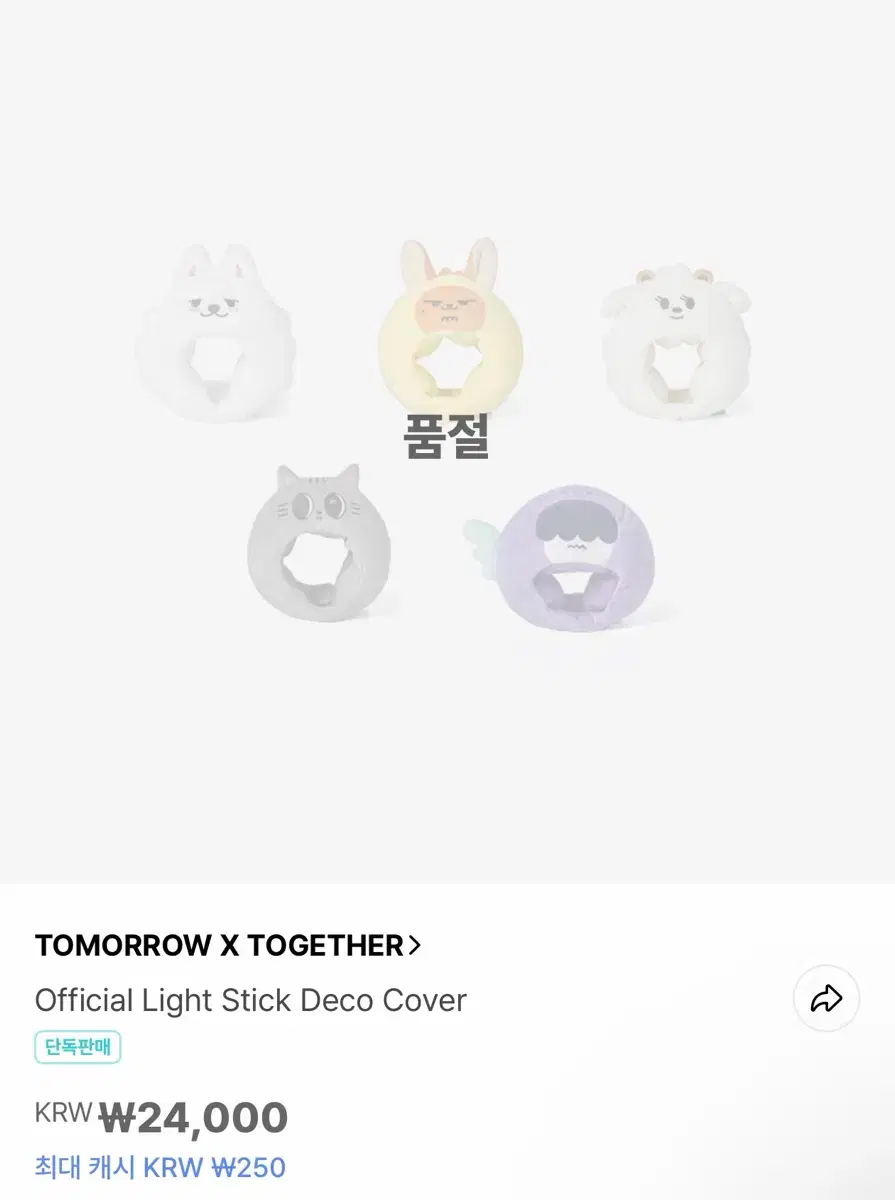Expand details under Official Light Stick Deco Cover
Viewport: 895px width, 1200px height.
click(251, 999)
